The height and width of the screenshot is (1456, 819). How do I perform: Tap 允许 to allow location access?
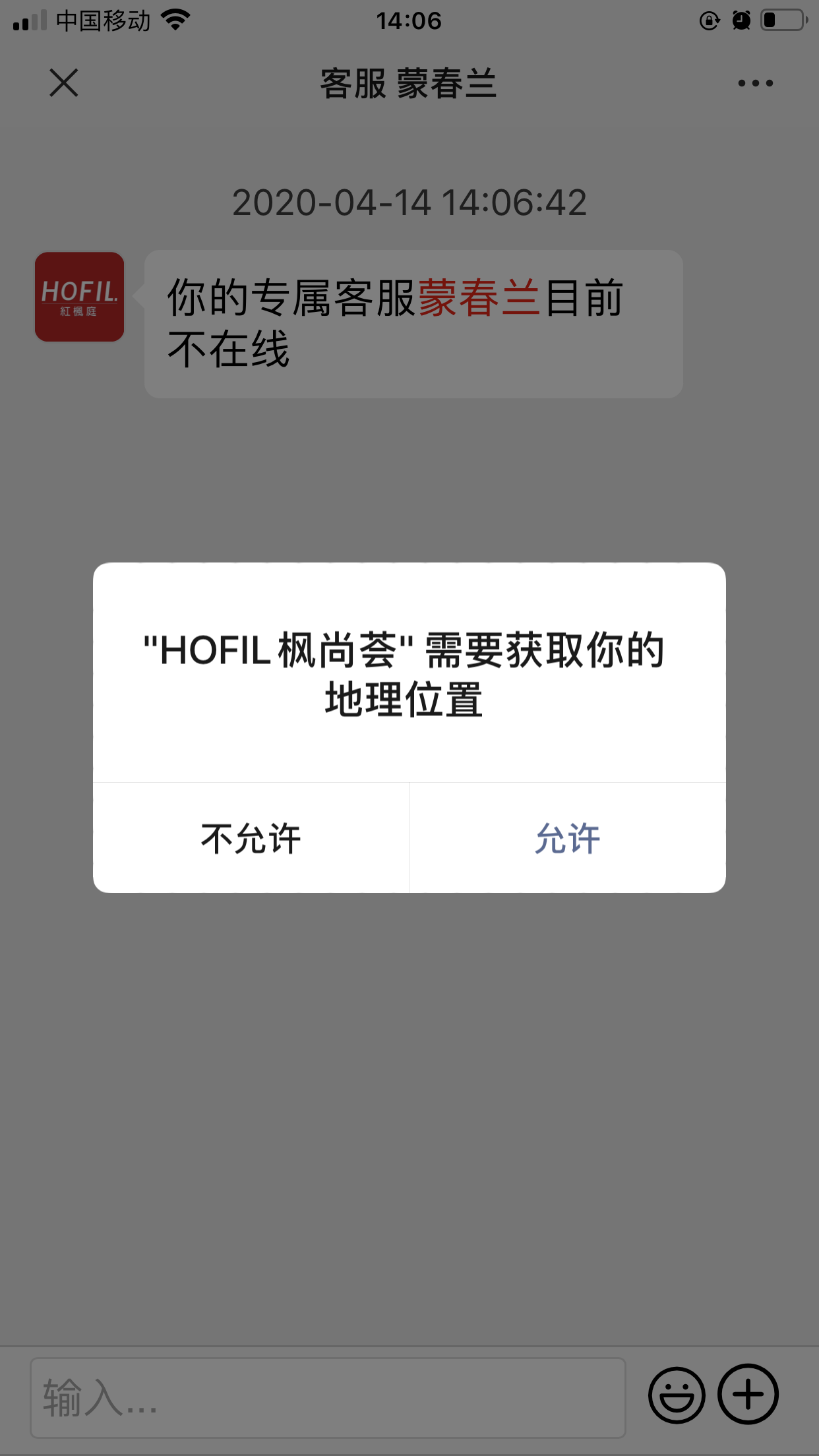568,838
